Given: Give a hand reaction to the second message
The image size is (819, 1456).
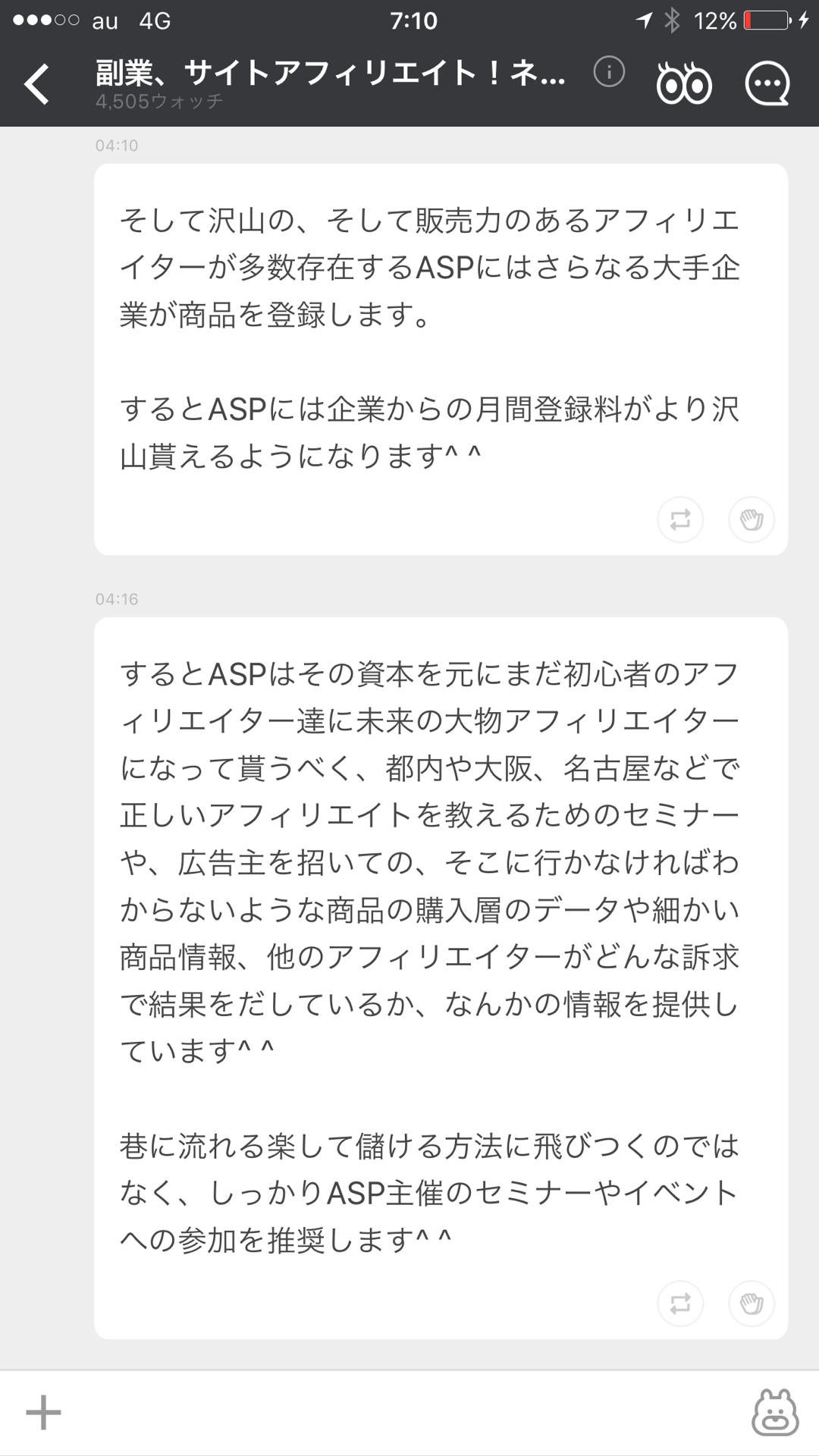Looking at the screenshot, I should point(751,1304).
